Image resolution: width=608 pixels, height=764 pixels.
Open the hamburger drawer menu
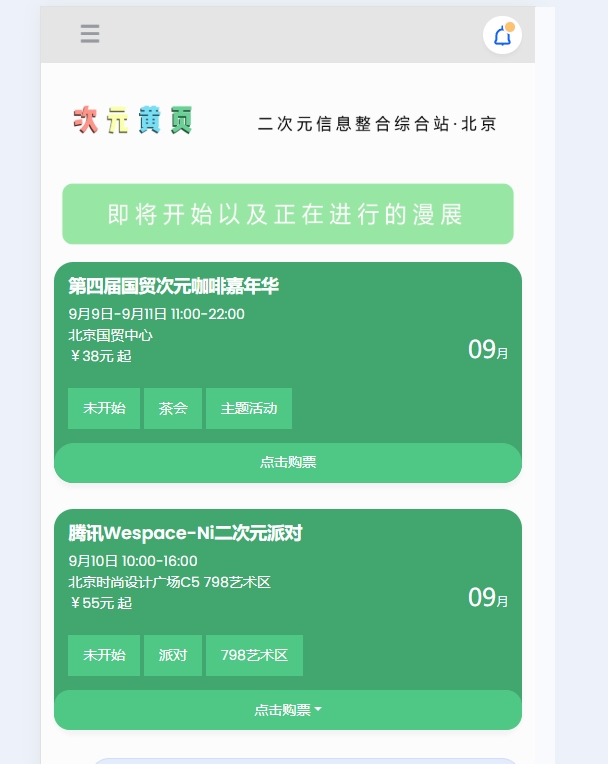(x=90, y=34)
